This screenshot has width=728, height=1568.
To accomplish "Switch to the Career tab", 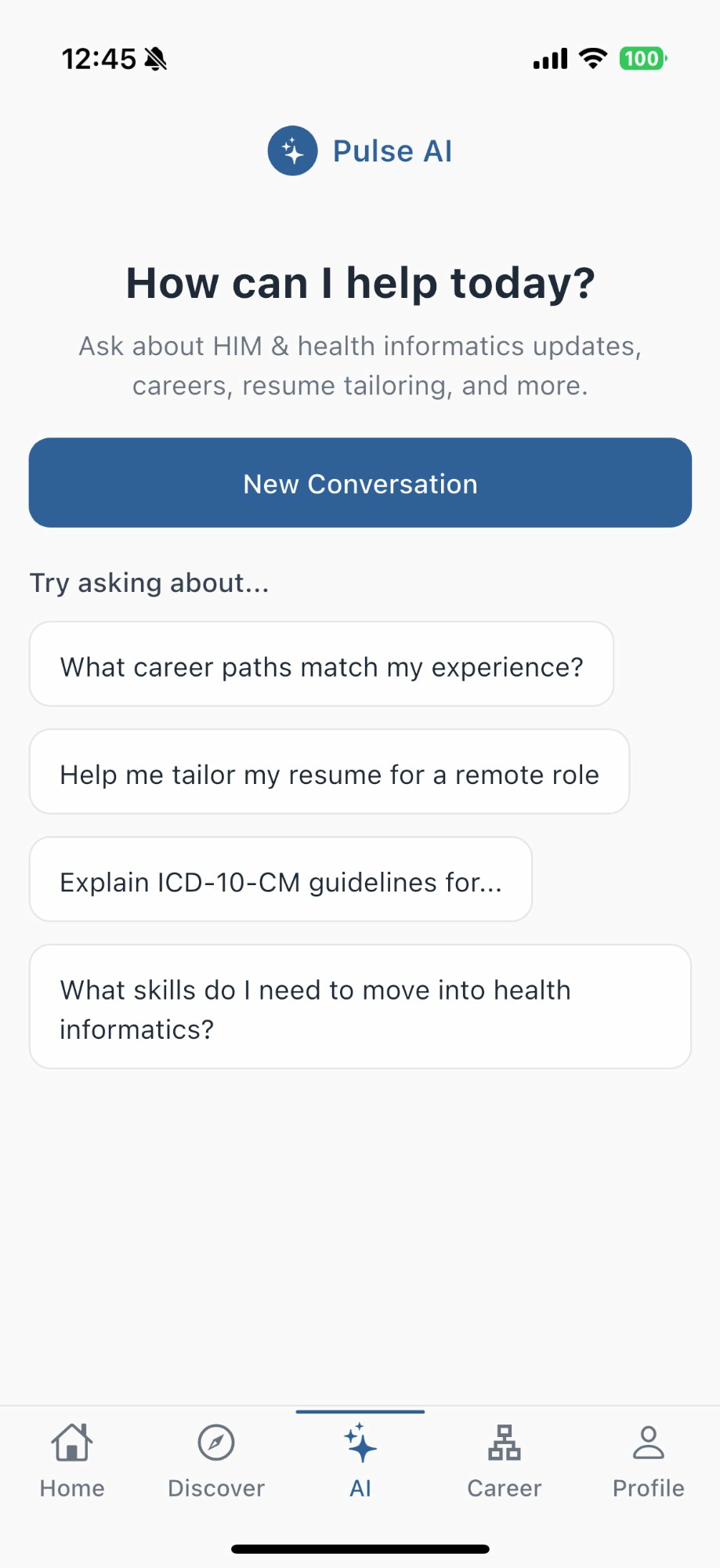I will (503, 1460).
